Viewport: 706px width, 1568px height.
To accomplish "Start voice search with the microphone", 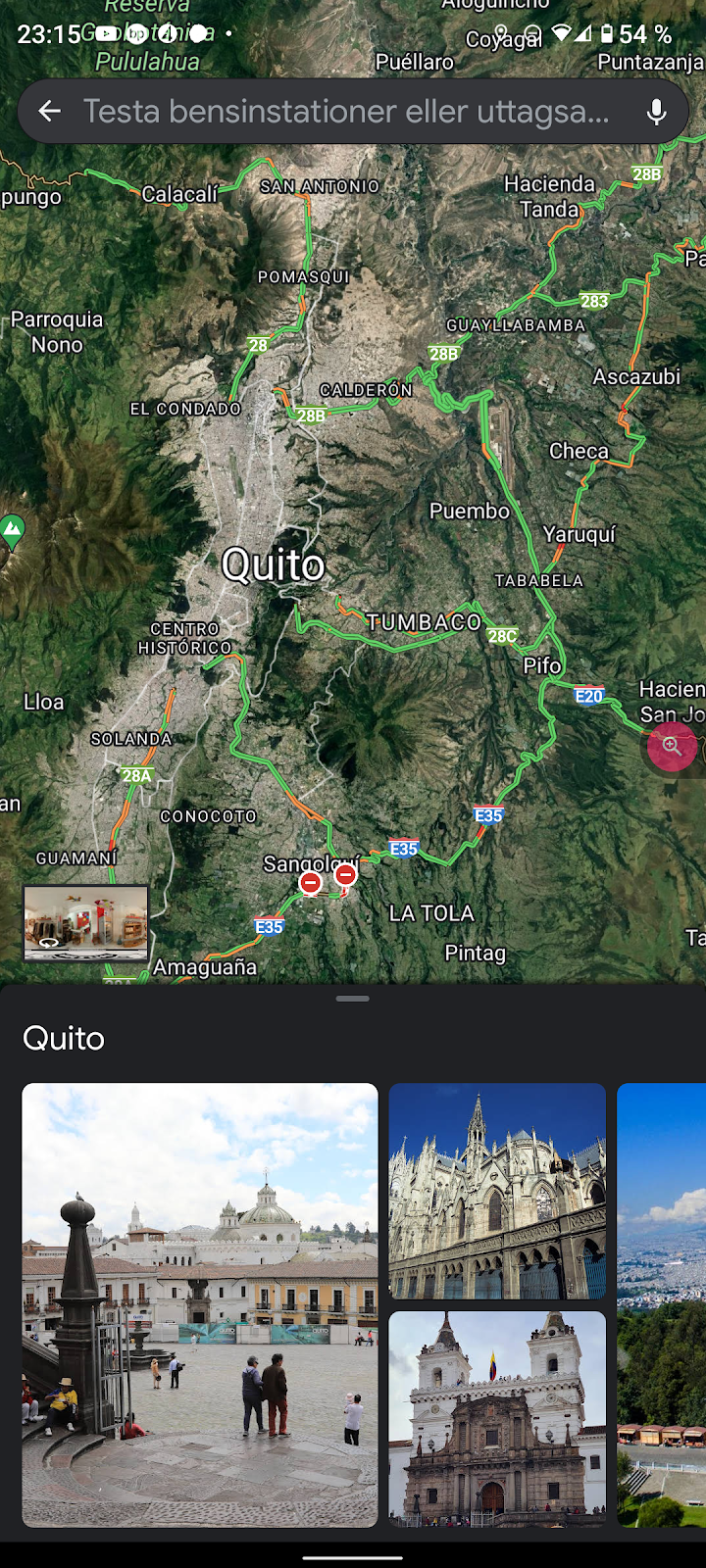I will pos(656,112).
